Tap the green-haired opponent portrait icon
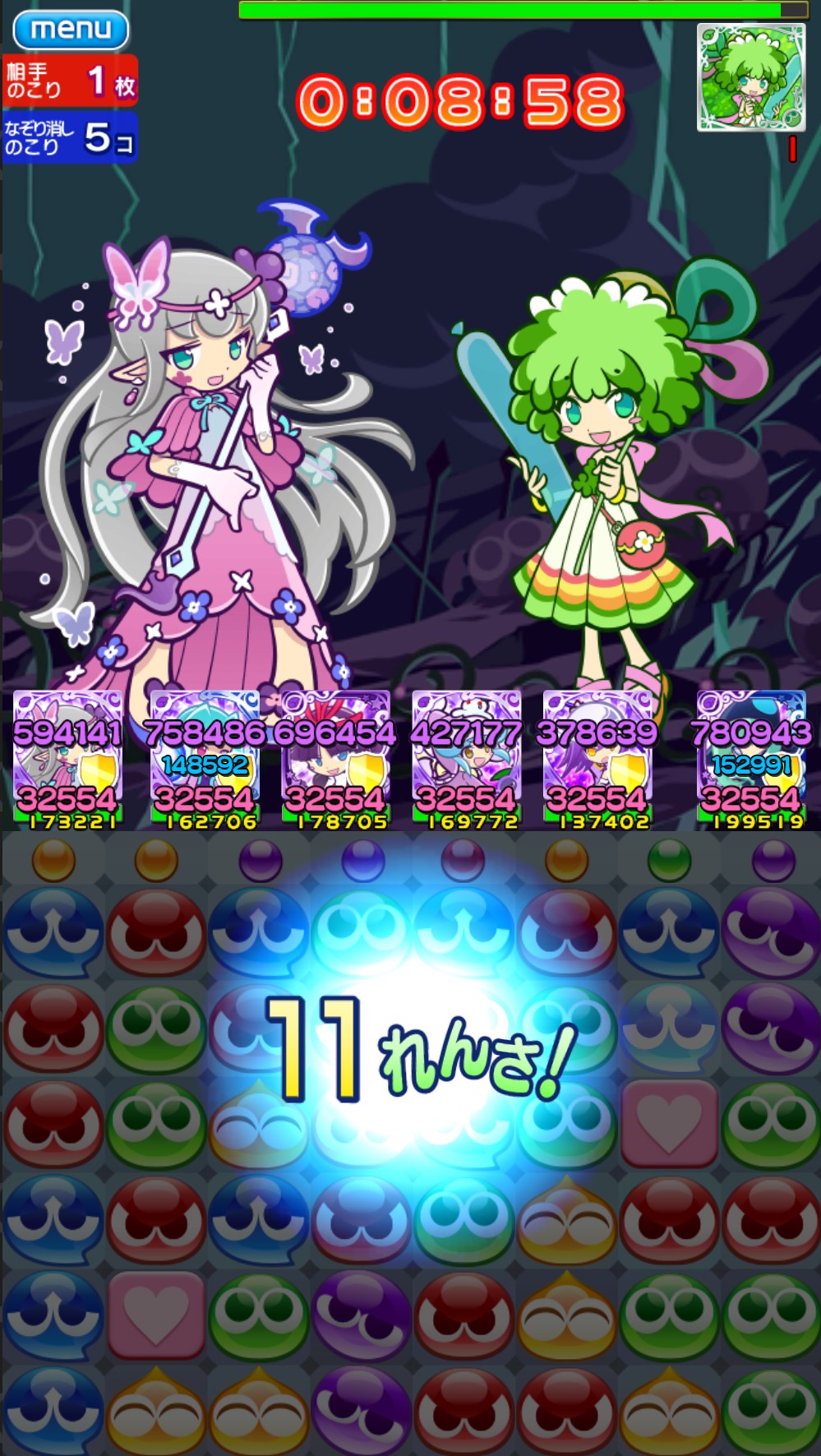Viewport: 821px width, 1456px height. pos(751,76)
